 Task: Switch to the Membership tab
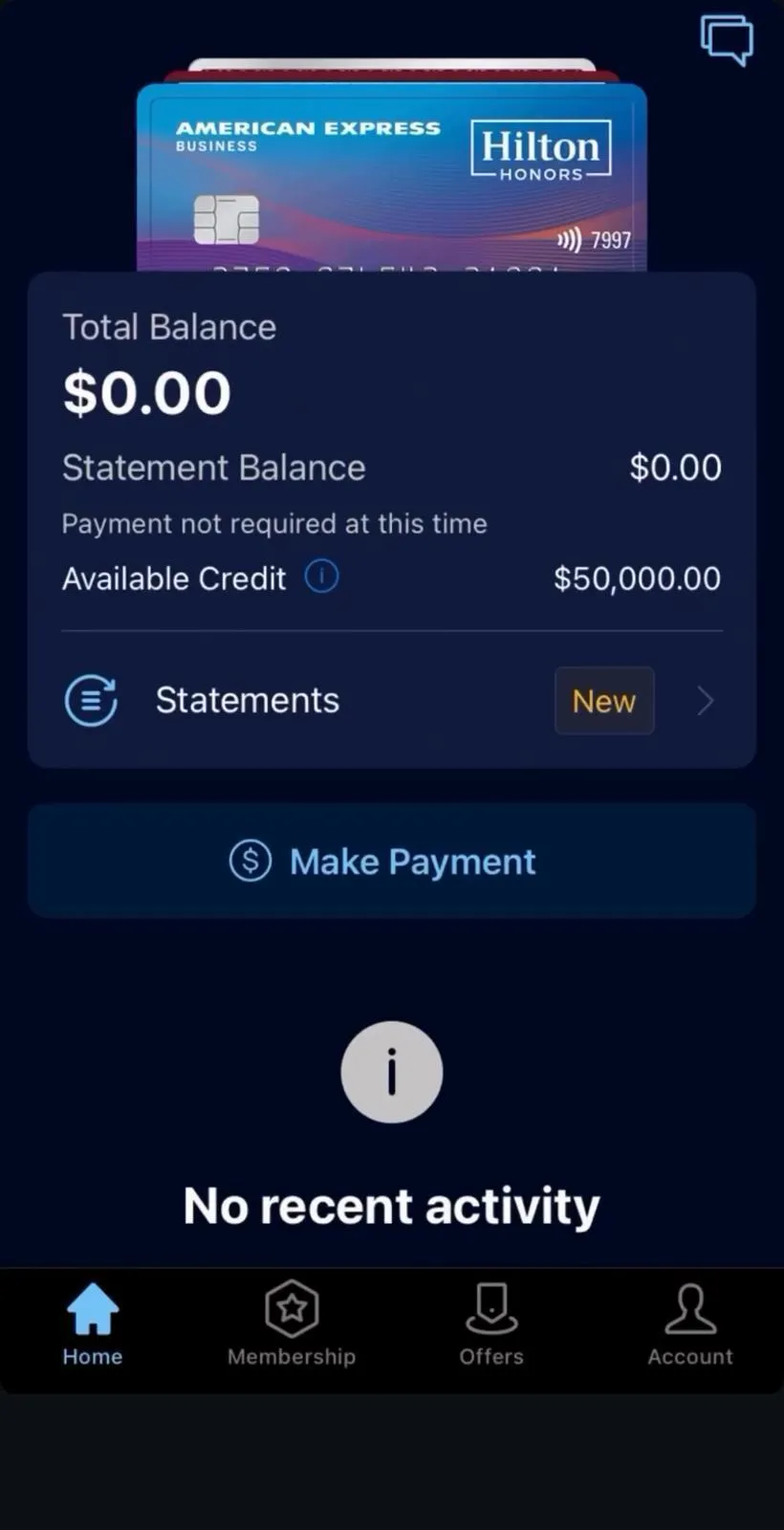click(x=292, y=1324)
